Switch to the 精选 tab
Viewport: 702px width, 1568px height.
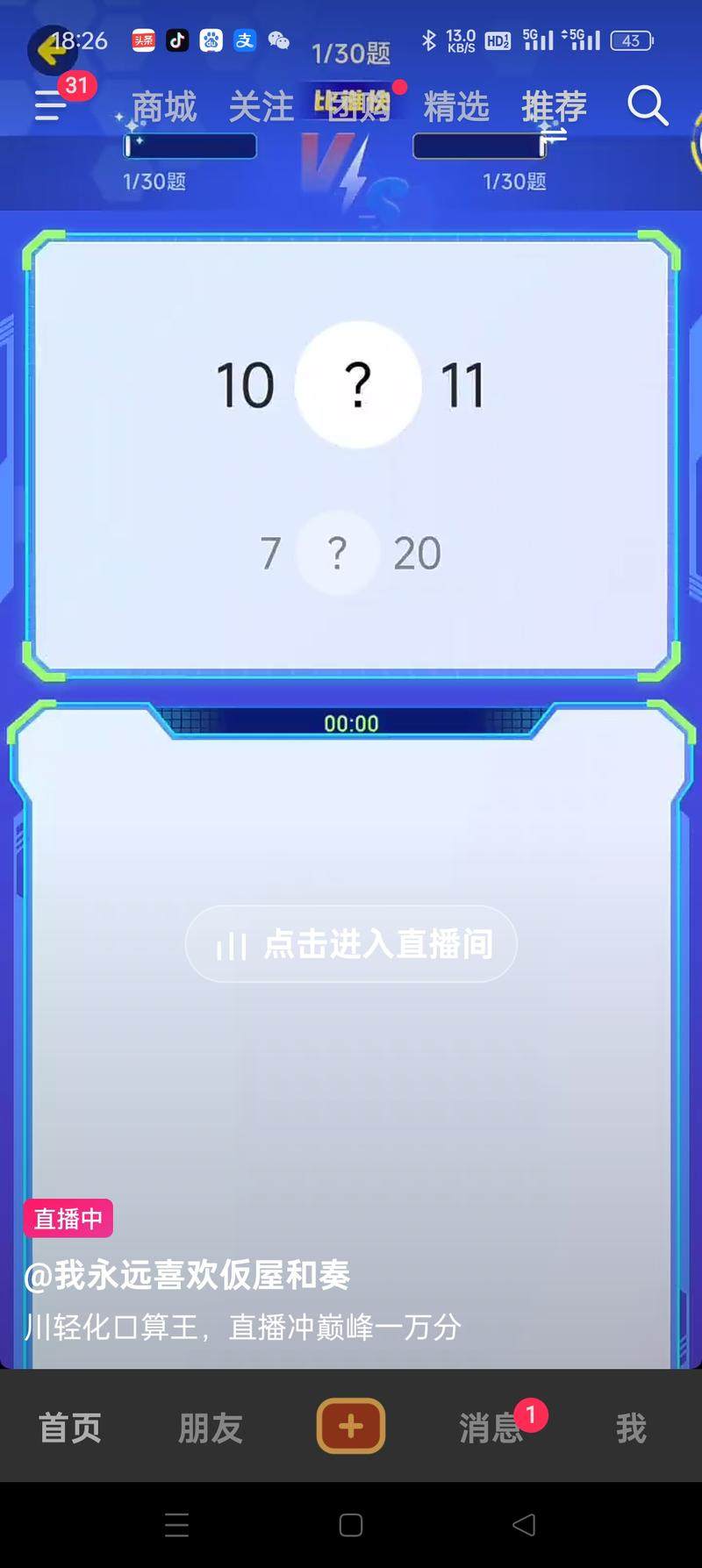pos(456,107)
